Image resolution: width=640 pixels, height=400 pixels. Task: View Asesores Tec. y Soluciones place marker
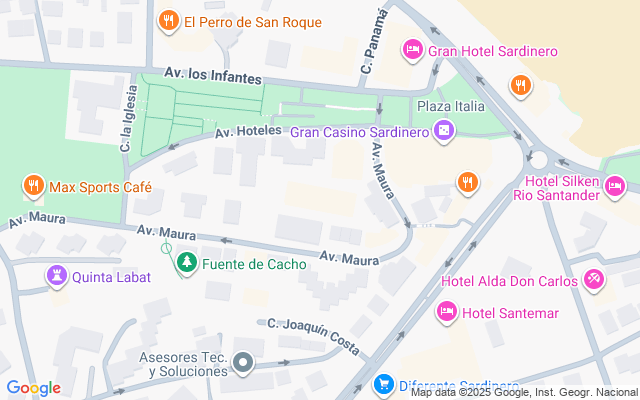coord(243,362)
